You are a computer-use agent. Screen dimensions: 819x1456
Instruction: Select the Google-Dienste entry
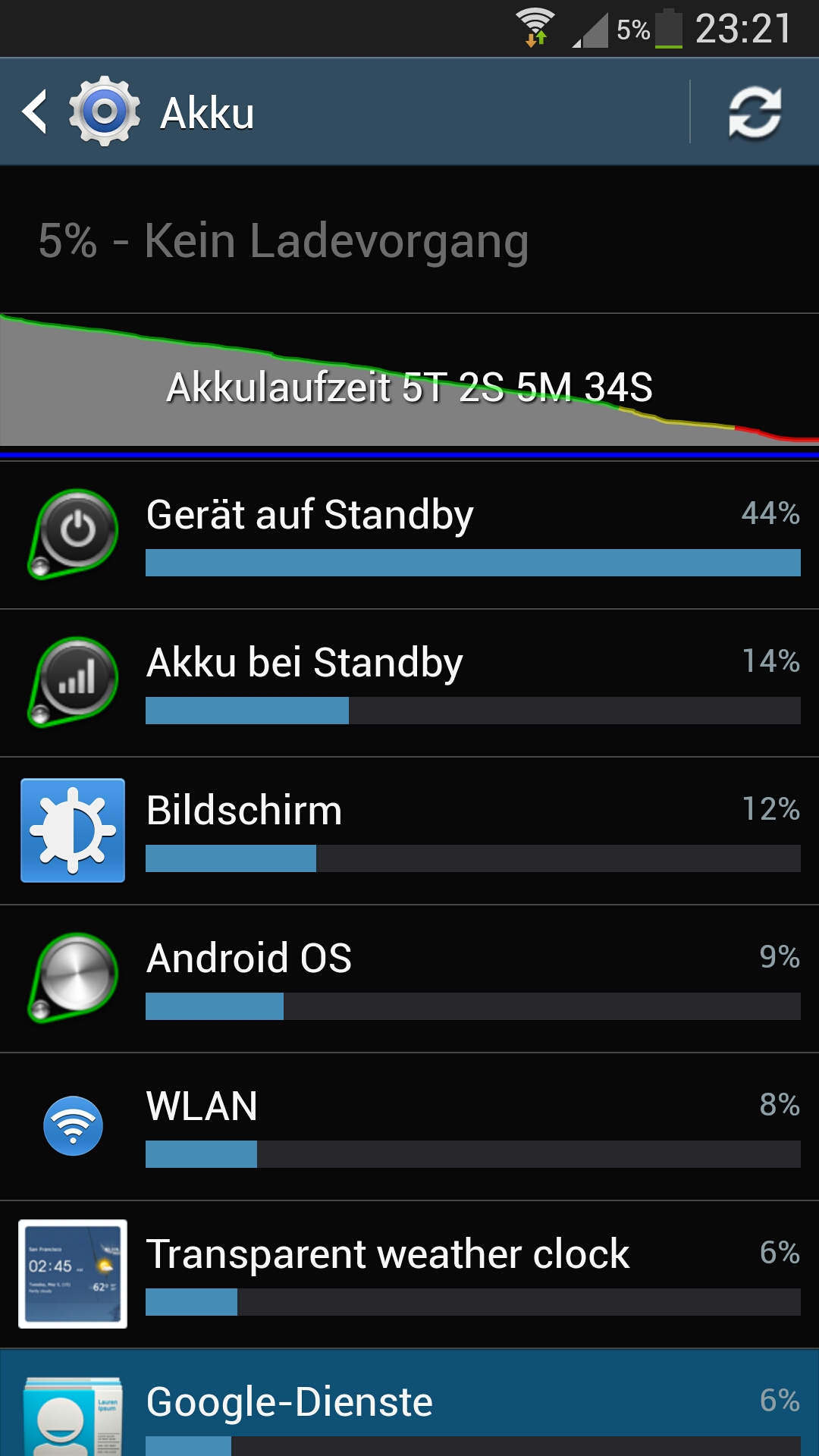coord(409,1403)
